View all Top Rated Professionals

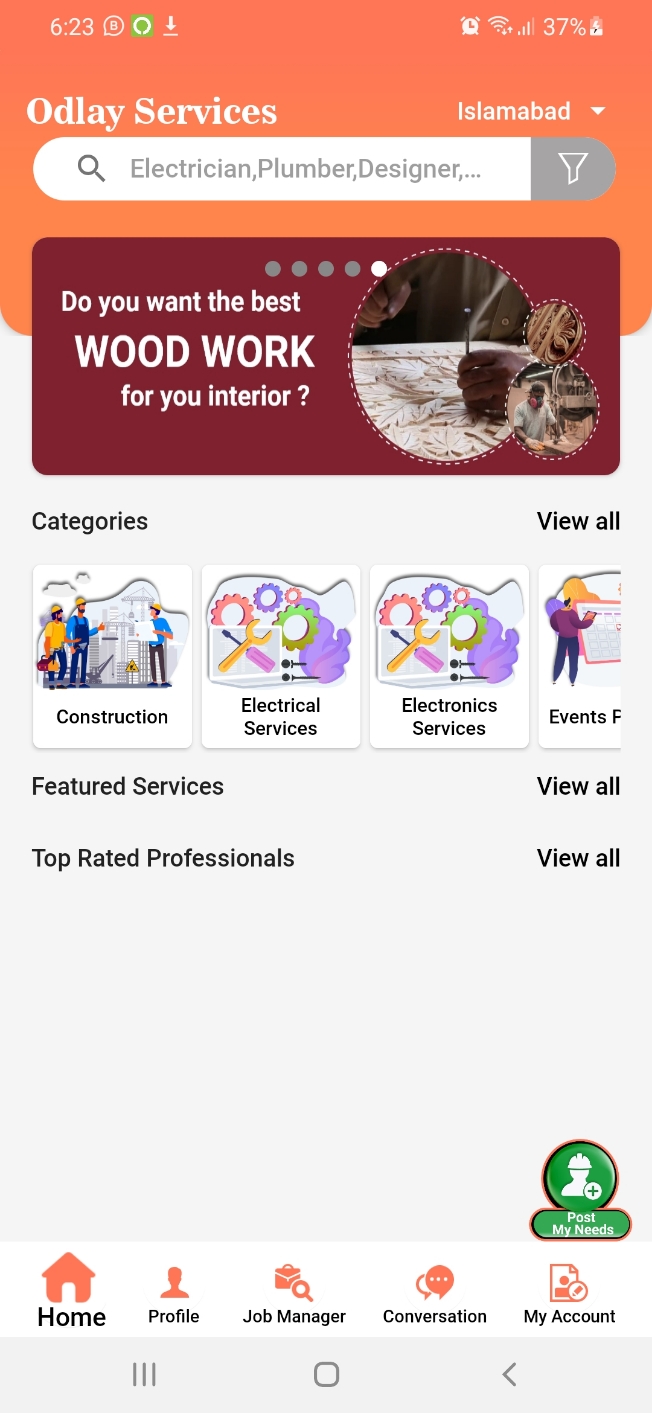[578, 858]
